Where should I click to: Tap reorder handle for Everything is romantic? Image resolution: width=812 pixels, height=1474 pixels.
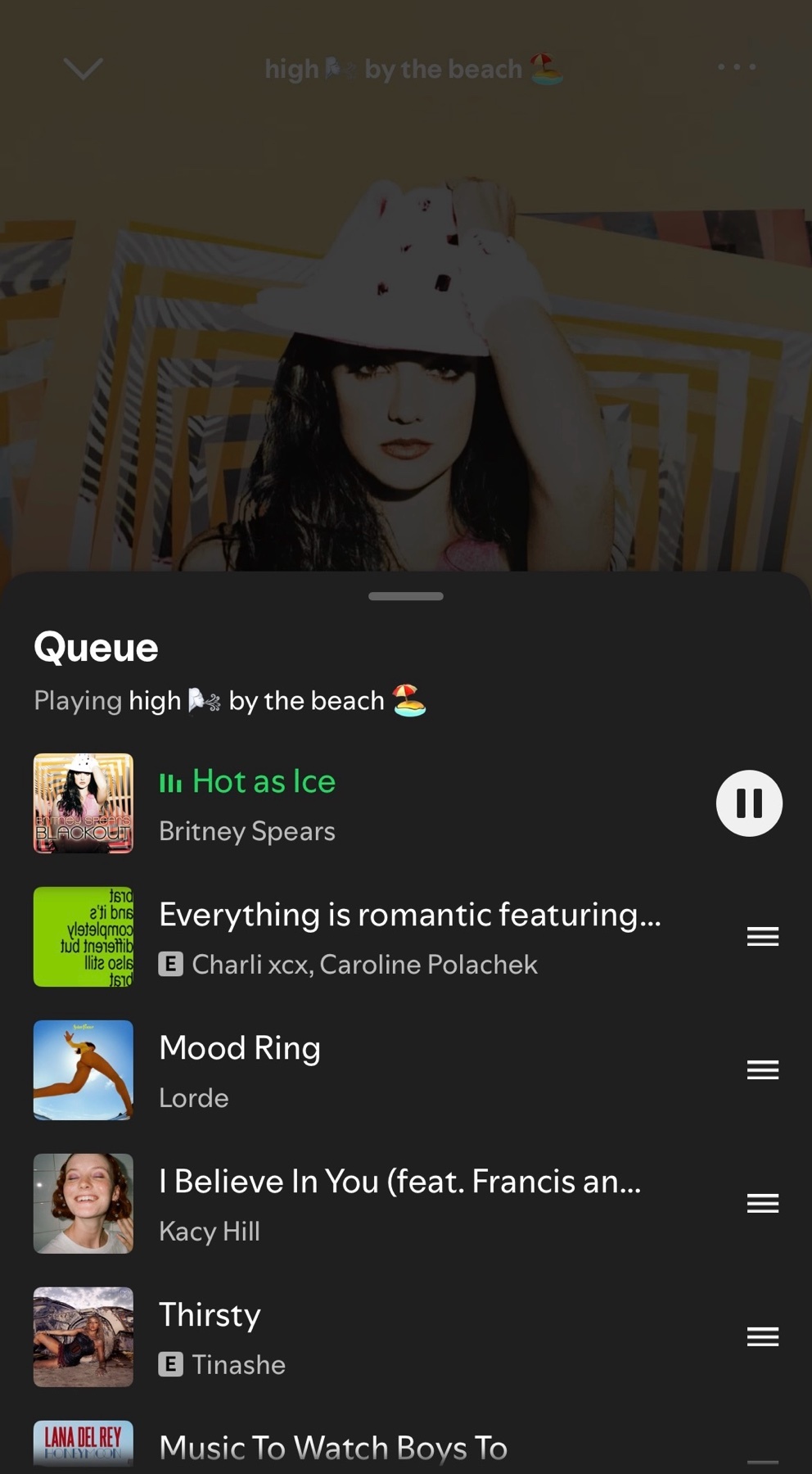[x=762, y=937]
